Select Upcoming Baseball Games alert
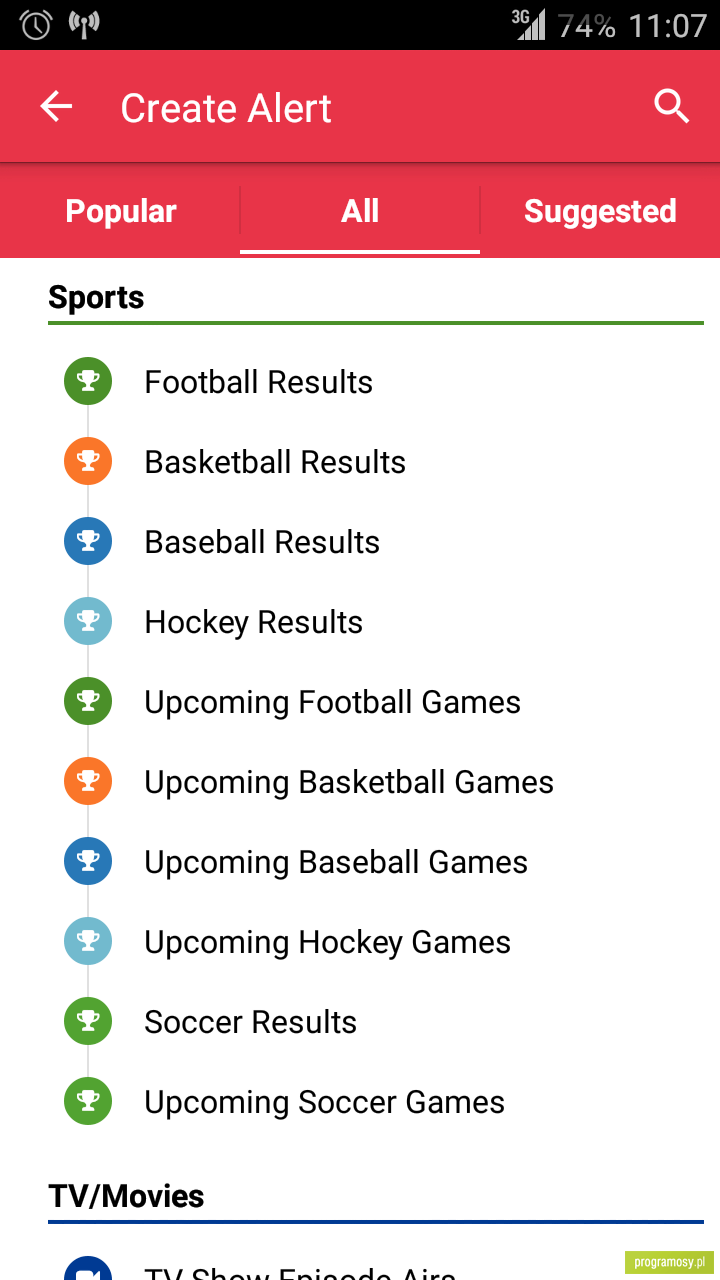The image size is (720, 1280). (x=360, y=862)
